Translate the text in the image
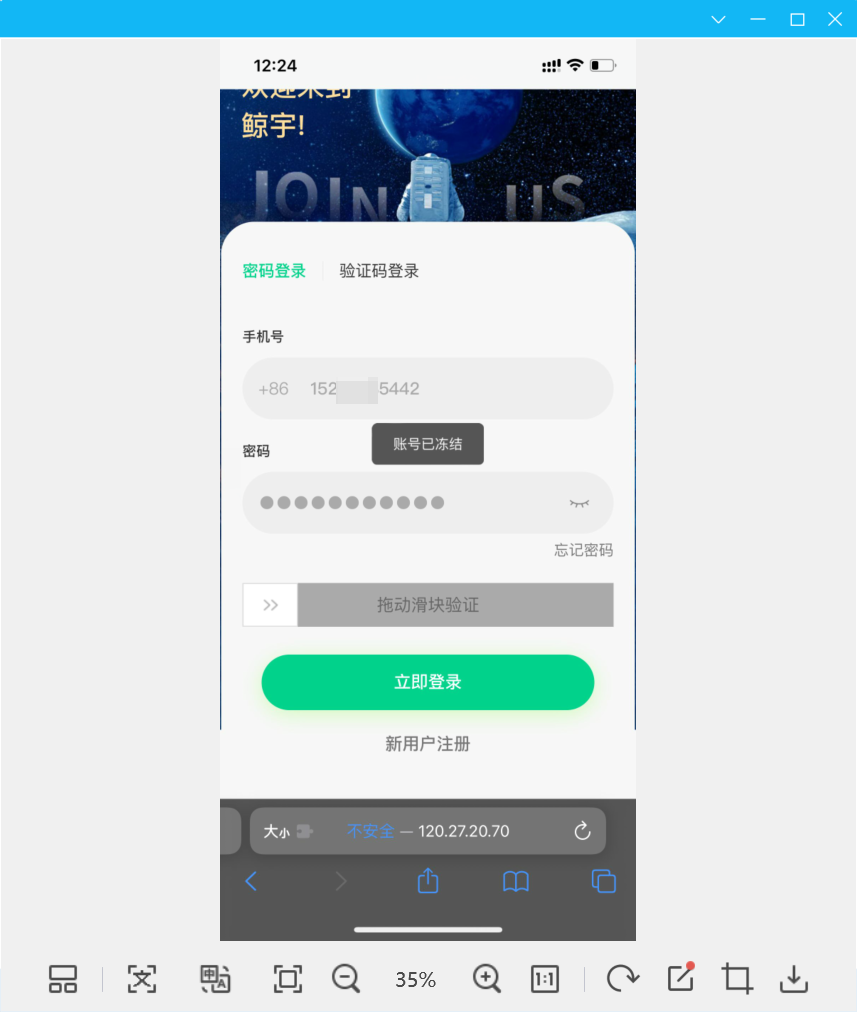This screenshot has width=857, height=1012. 215,979
